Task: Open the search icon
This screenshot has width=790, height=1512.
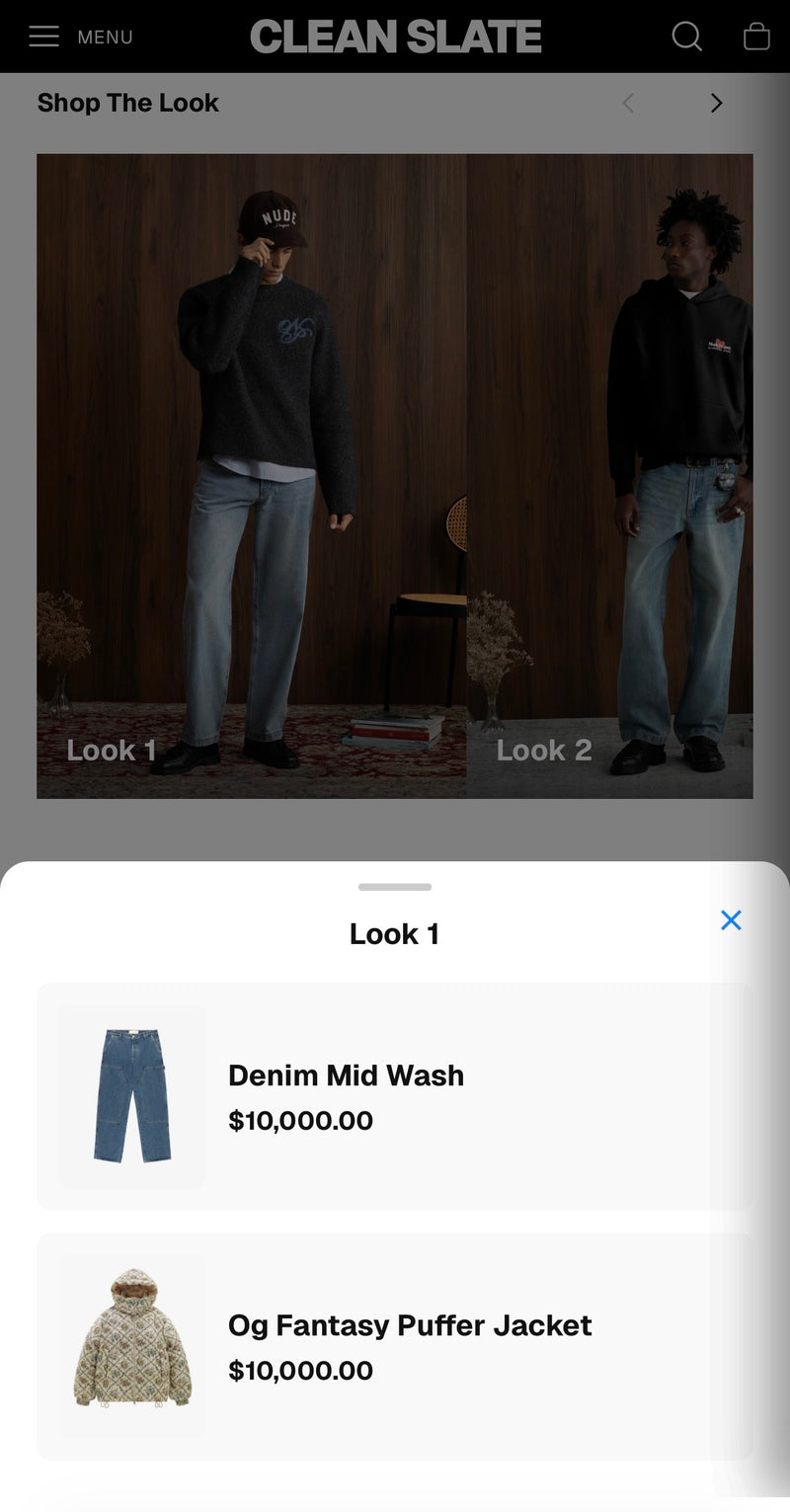Action: coord(686,37)
